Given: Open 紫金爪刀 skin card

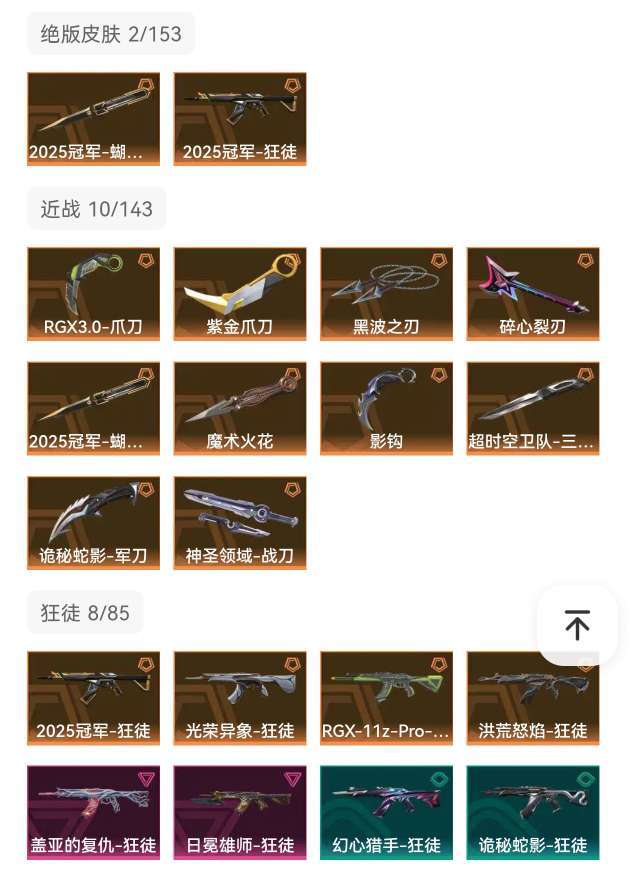Looking at the screenshot, I should tap(240, 294).
